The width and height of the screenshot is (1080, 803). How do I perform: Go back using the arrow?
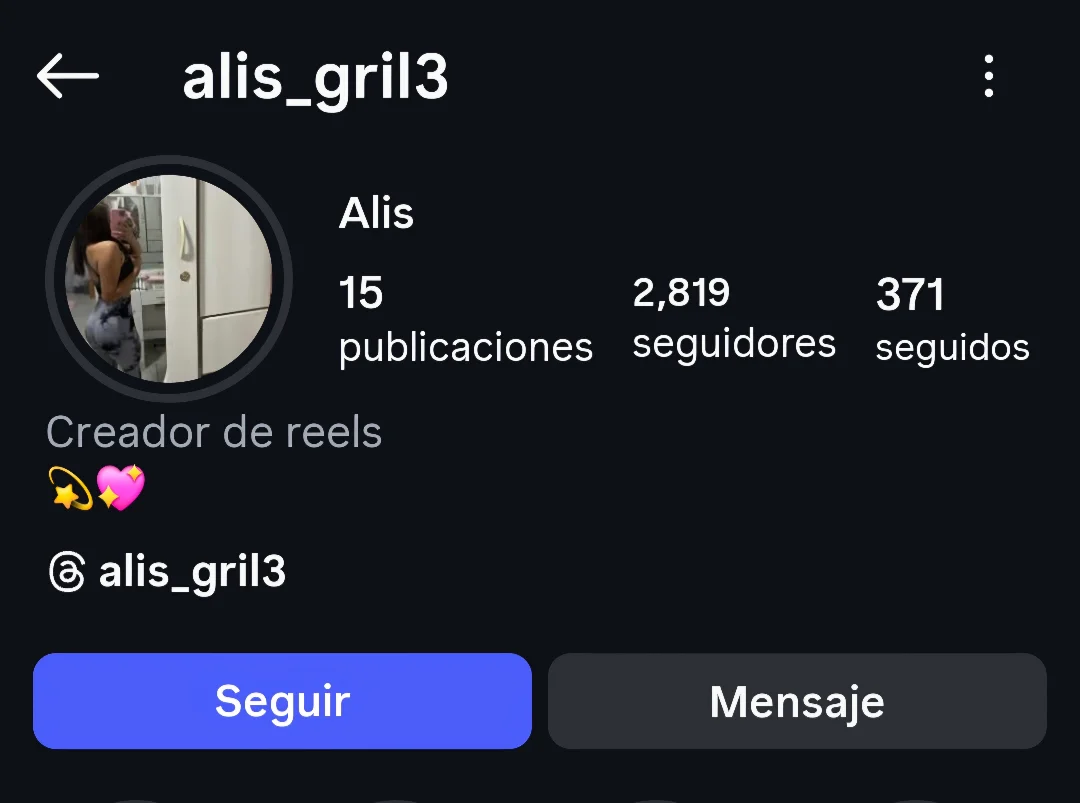pos(68,77)
